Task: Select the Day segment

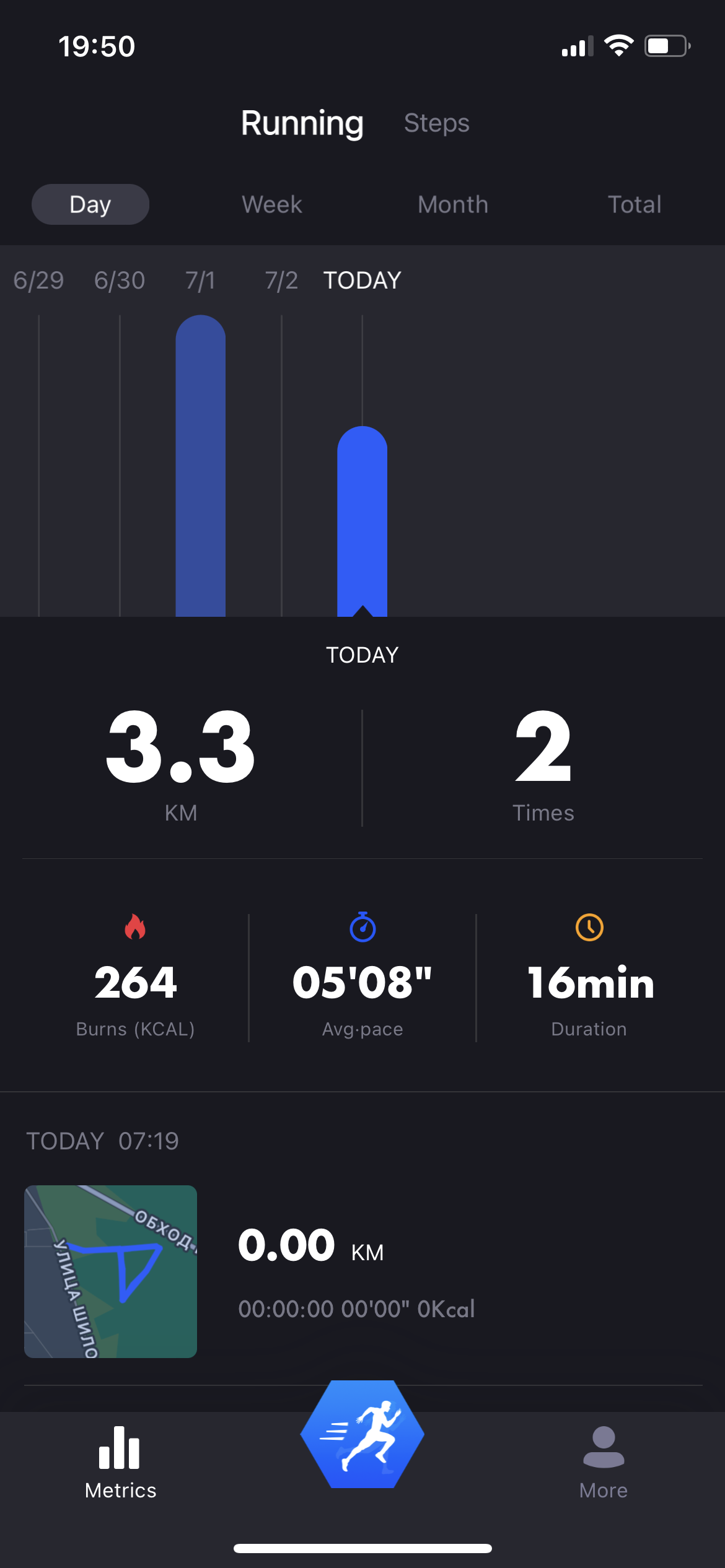Action: click(90, 204)
